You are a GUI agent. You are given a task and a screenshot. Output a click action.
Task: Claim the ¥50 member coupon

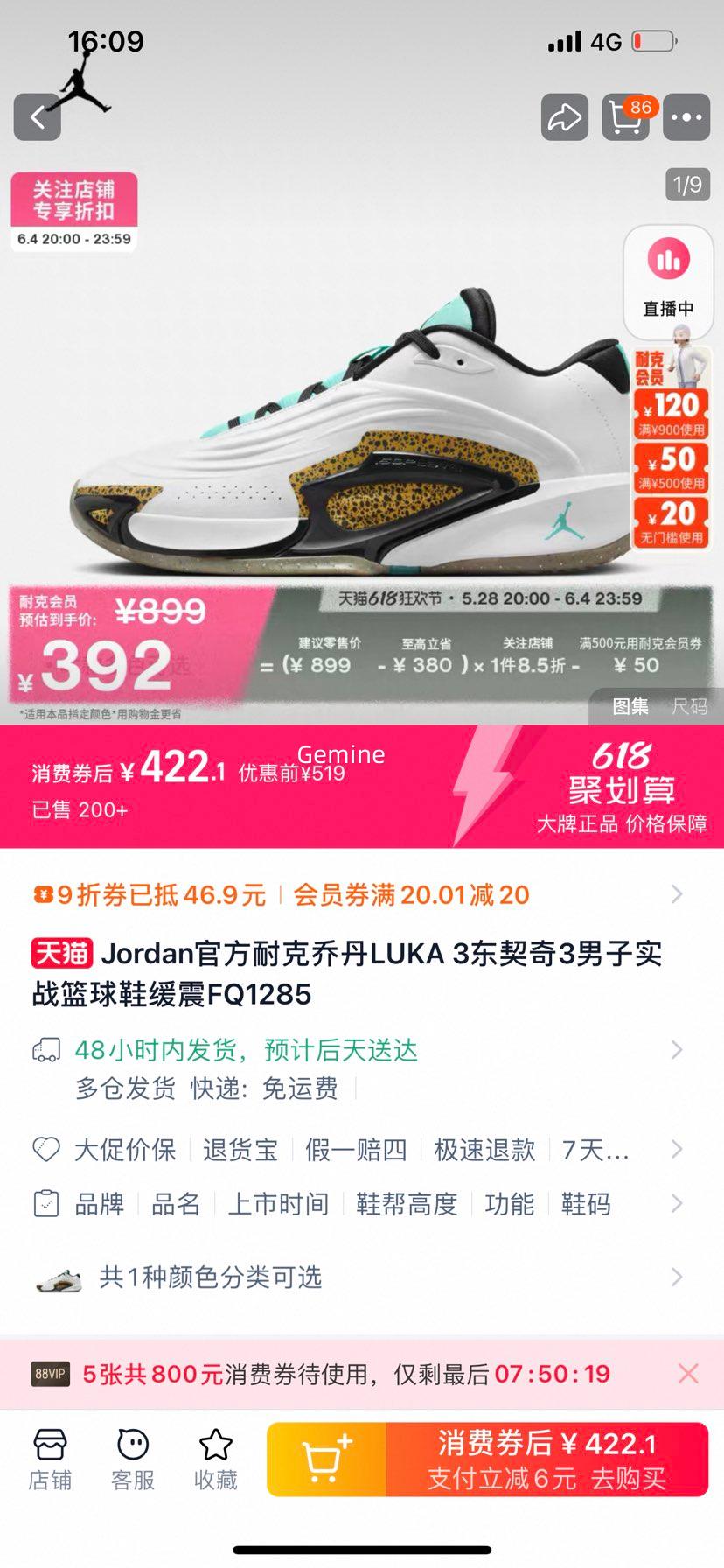[671, 466]
